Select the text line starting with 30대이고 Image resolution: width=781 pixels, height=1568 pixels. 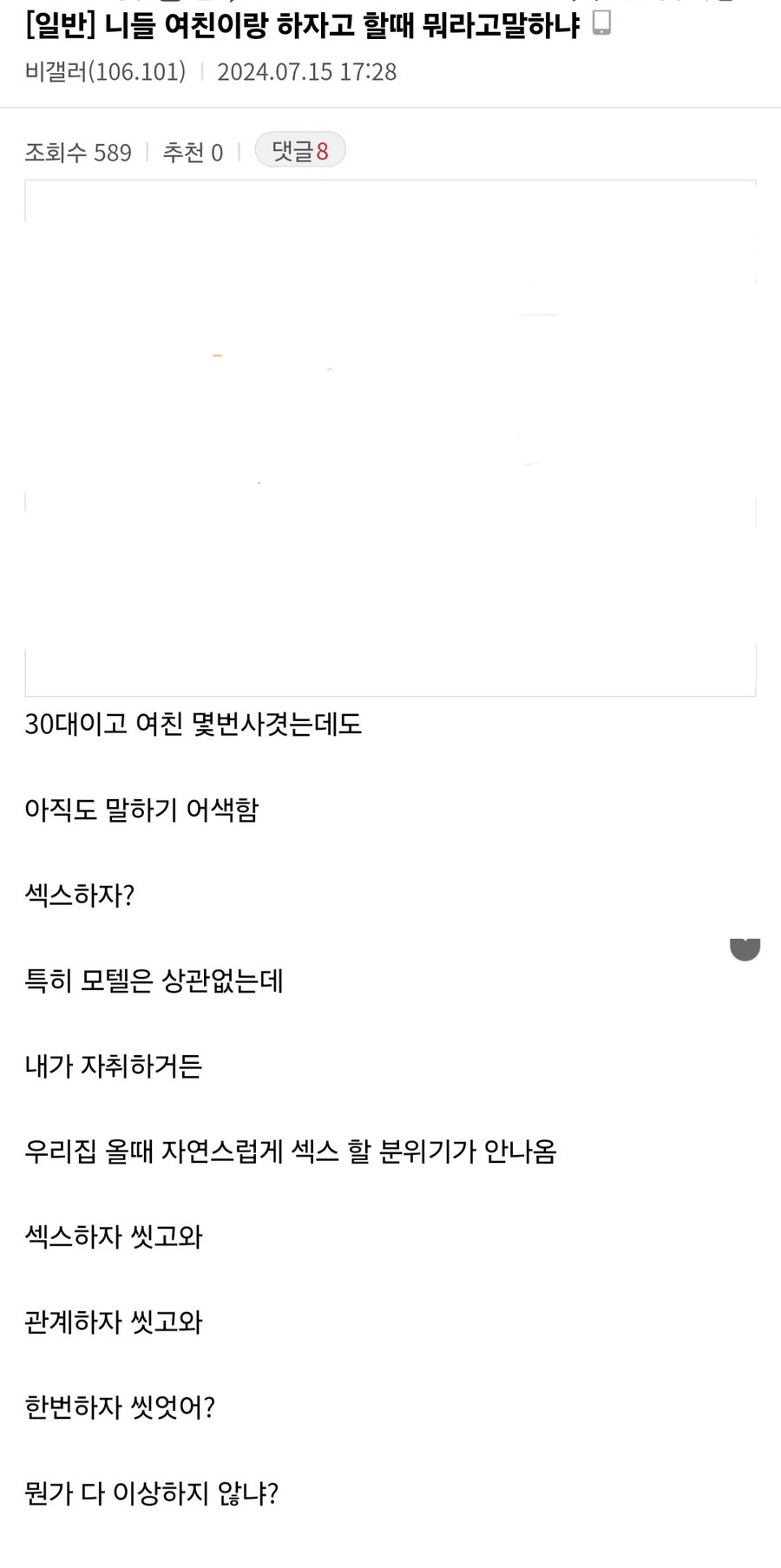193,725
